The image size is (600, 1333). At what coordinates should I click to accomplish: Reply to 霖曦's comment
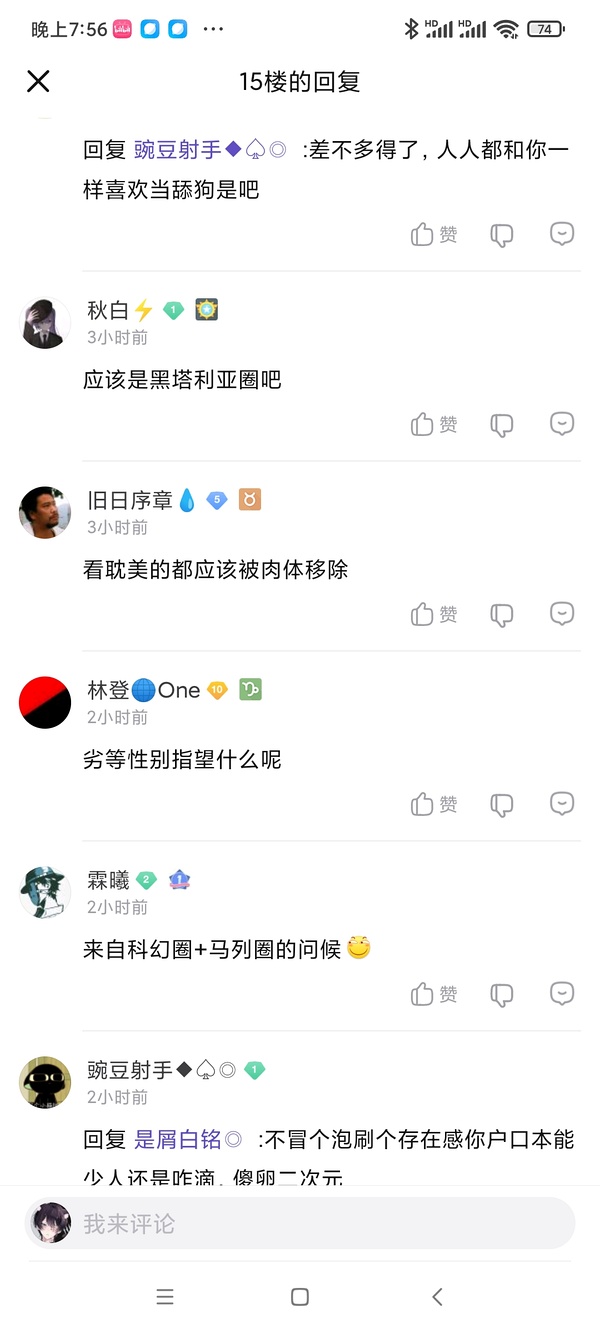point(562,993)
